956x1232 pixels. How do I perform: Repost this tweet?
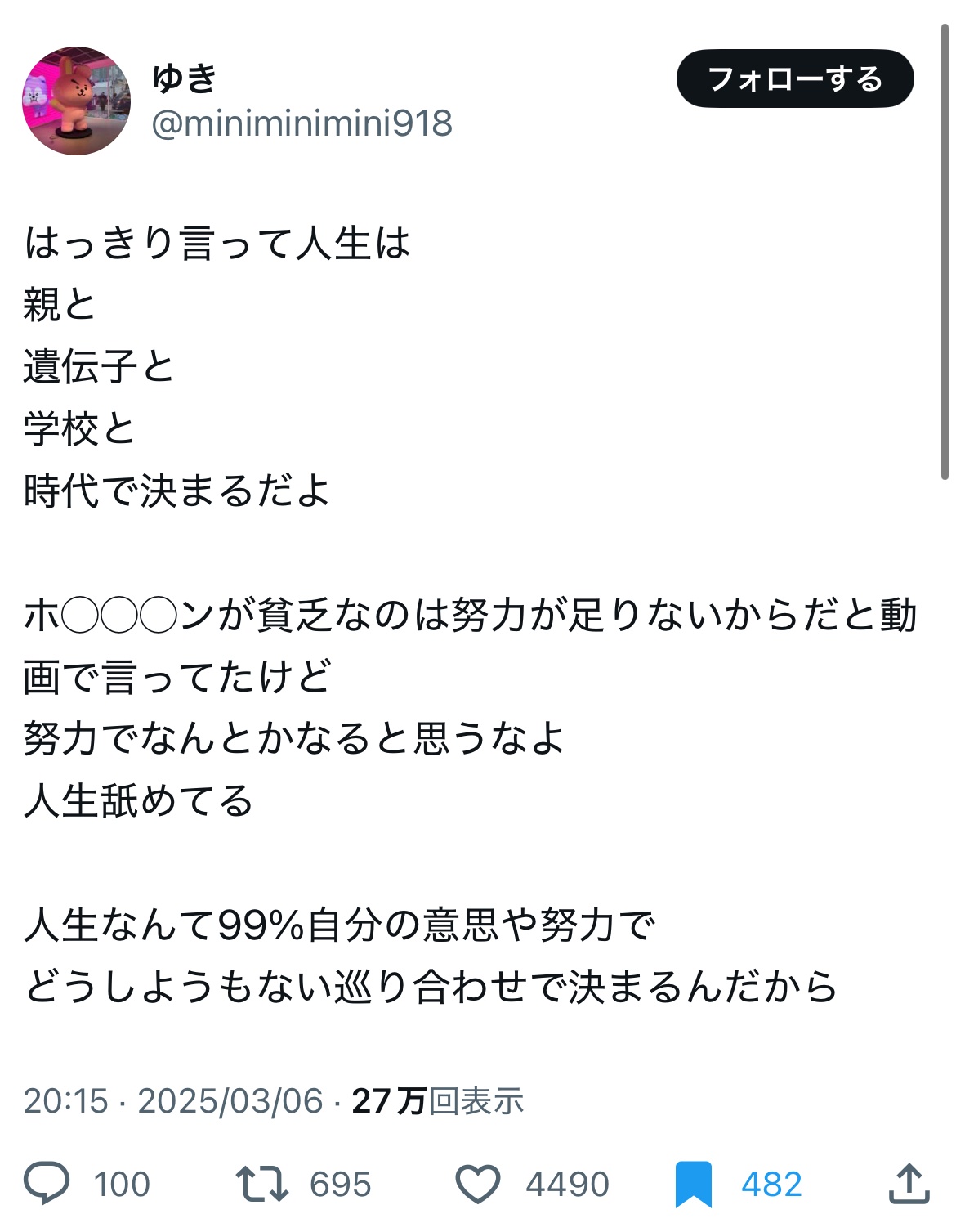(x=261, y=1183)
